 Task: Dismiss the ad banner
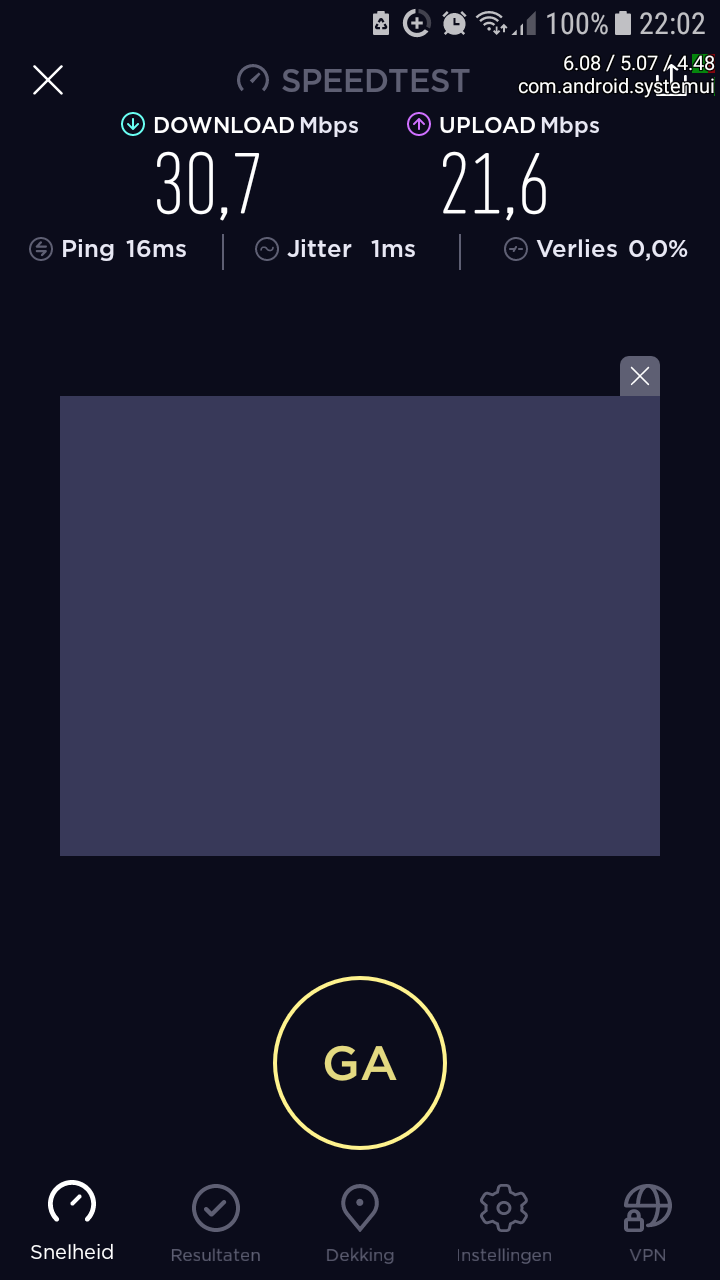pyautogui.click(x=640, y=376)
